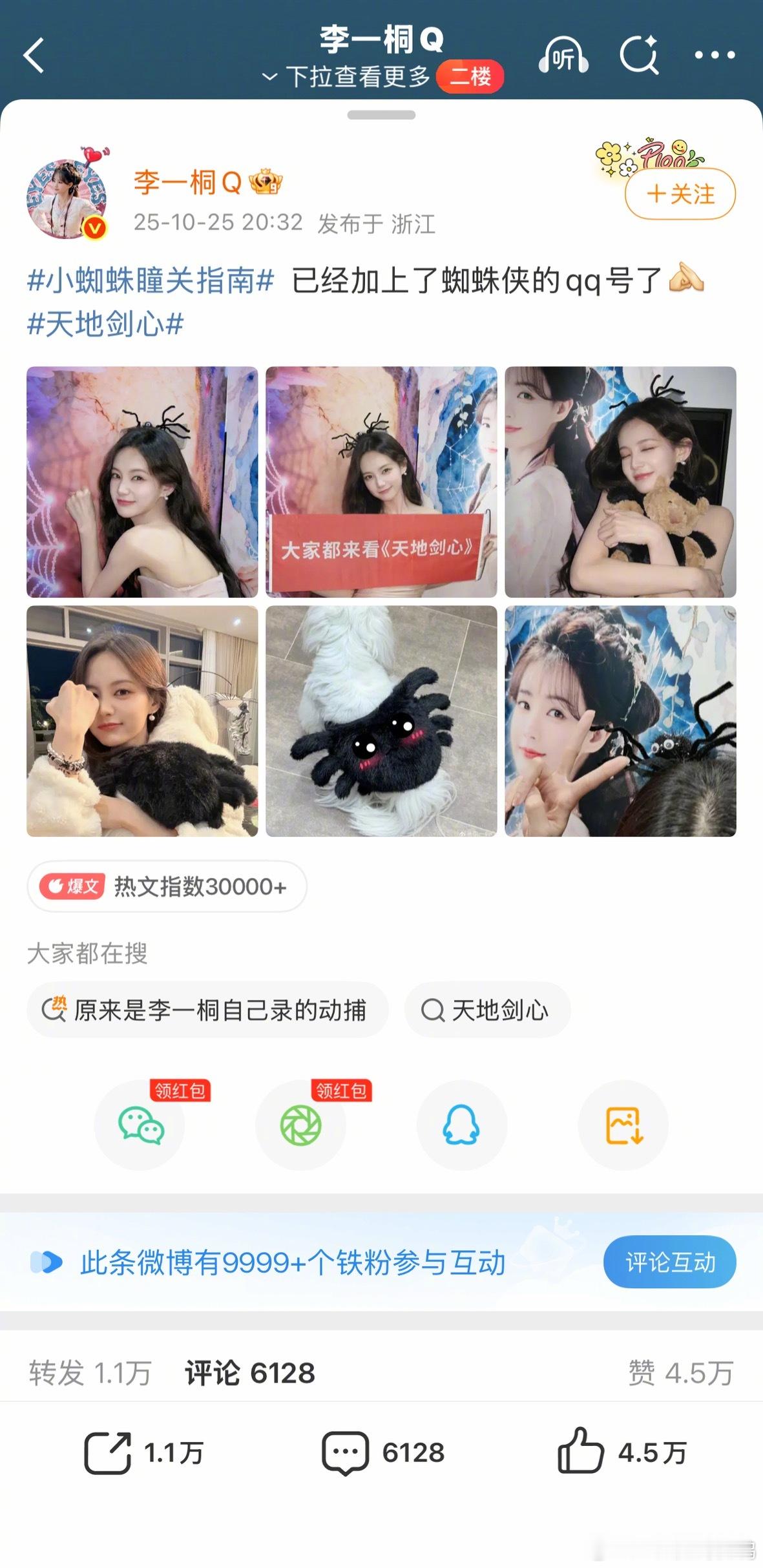
Task: Go back using the top-left arrow
Action: point(34,56)
